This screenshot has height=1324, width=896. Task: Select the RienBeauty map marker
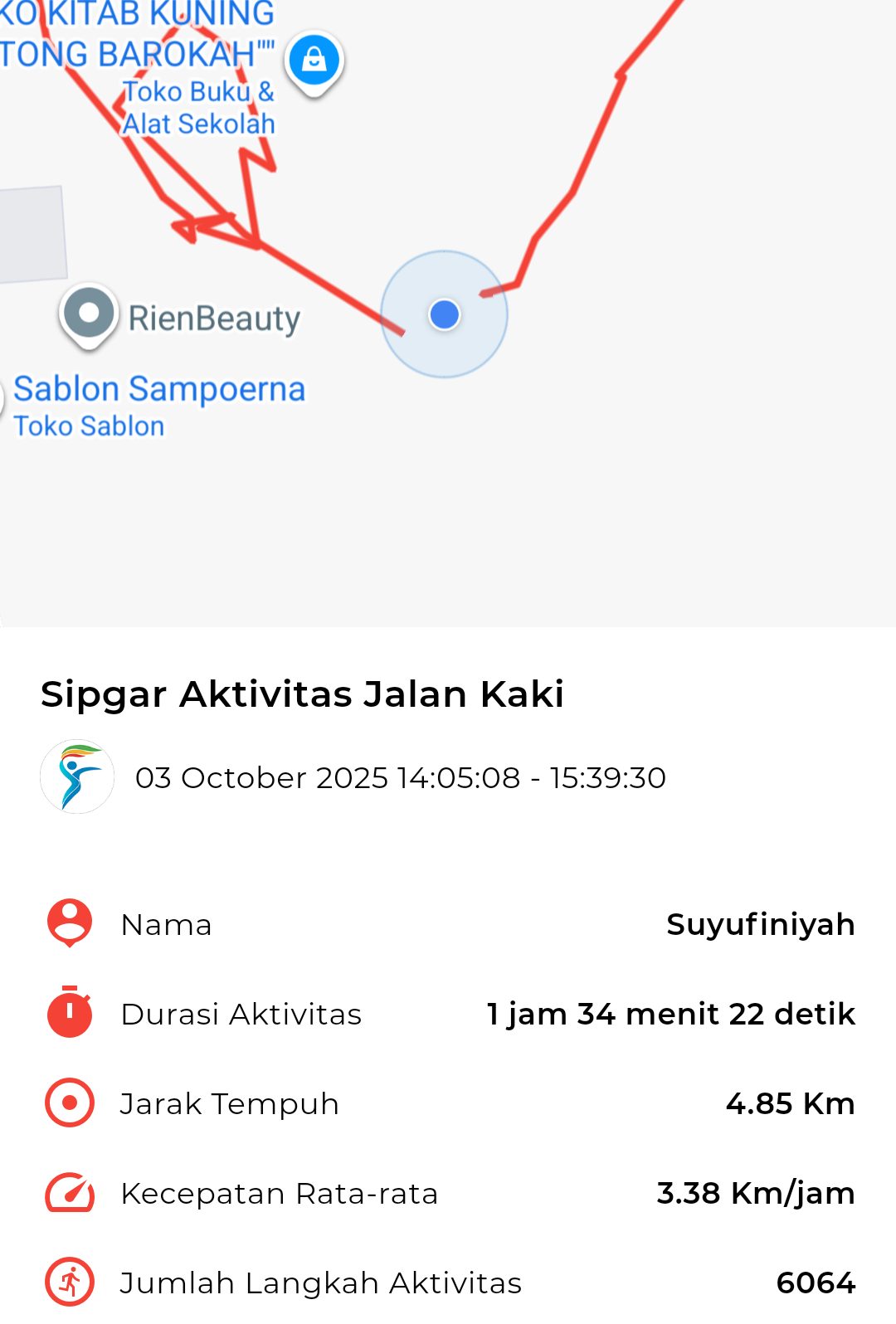coord(89,315)
